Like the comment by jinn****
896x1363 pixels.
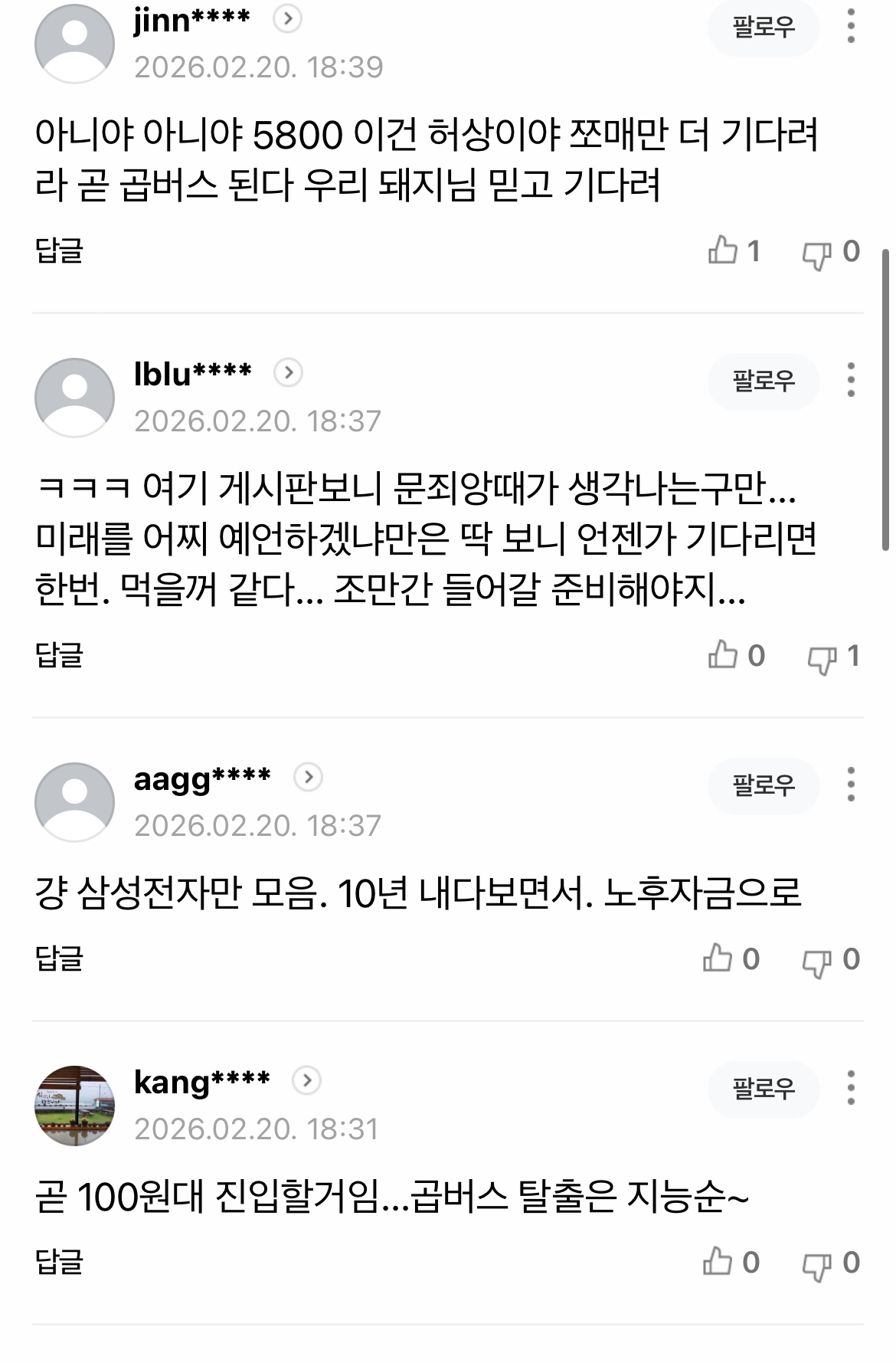point(724,251)
